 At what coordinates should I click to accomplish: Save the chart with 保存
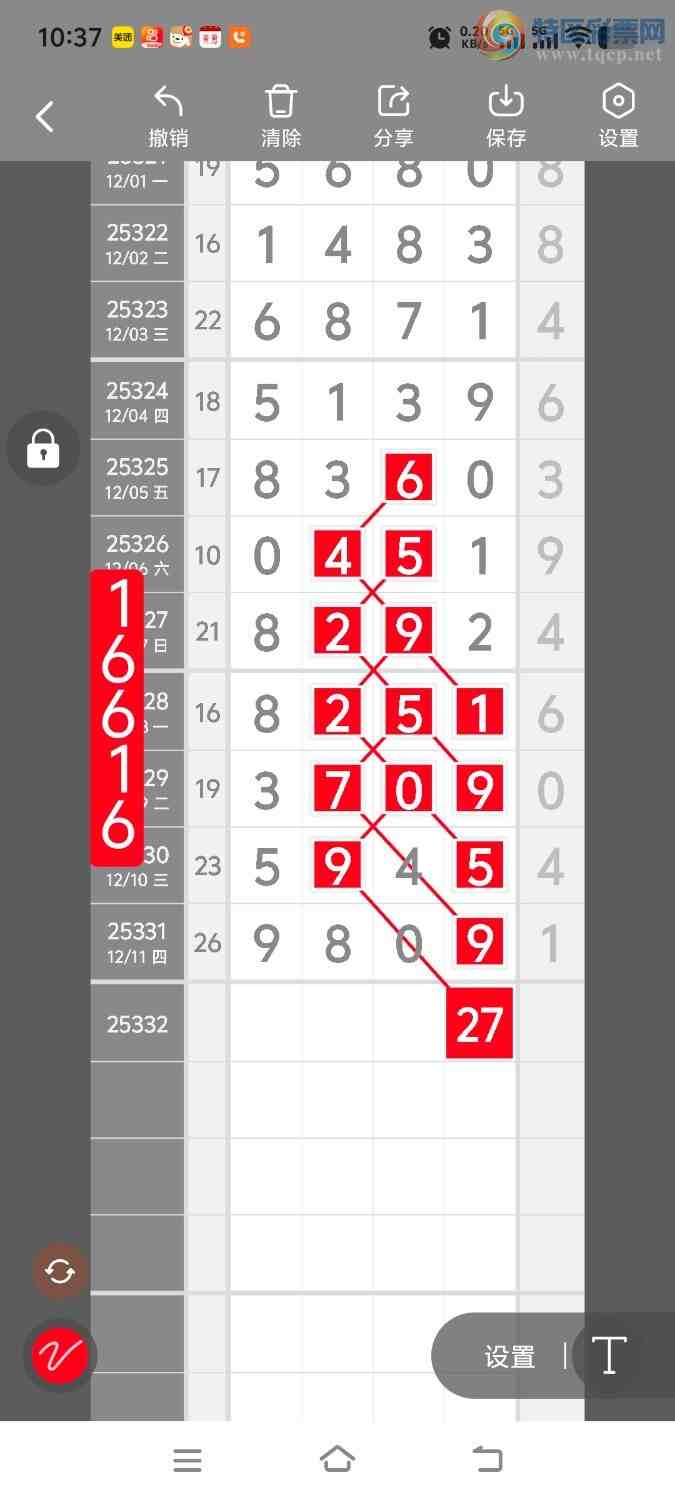pyautogui.click(x=506, y=117)
